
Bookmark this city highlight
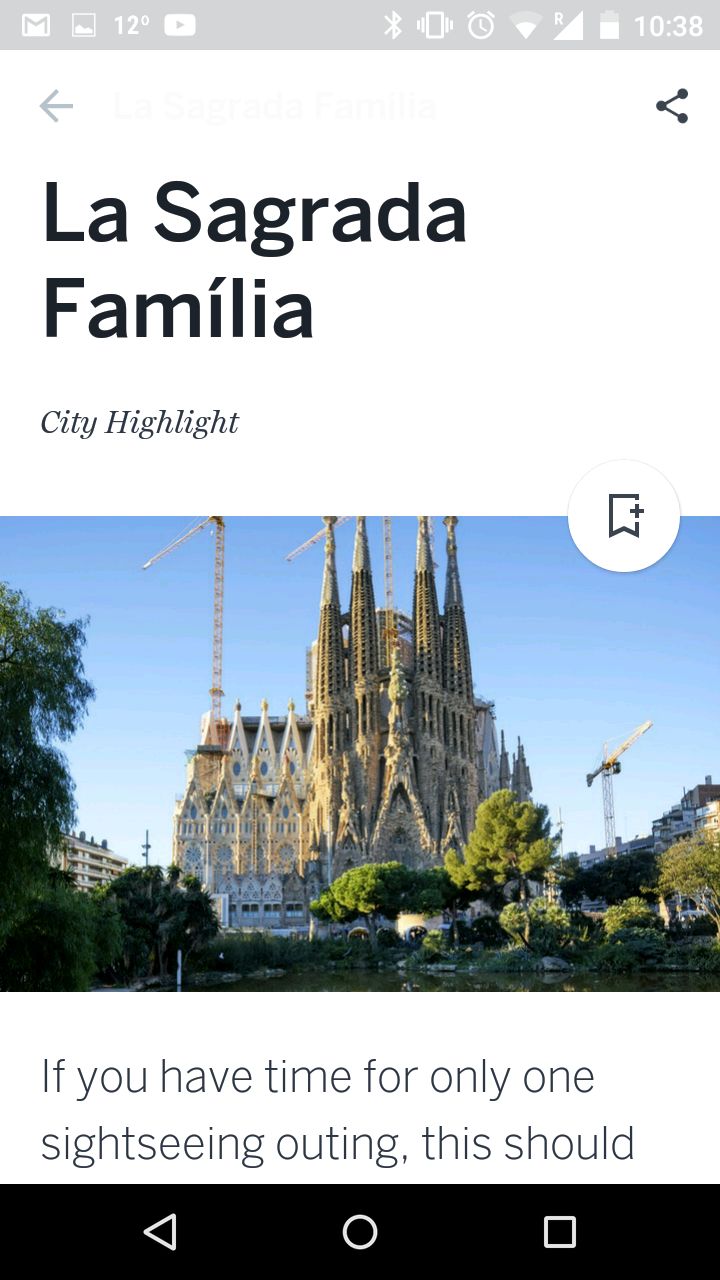click(x=624, y=516)
